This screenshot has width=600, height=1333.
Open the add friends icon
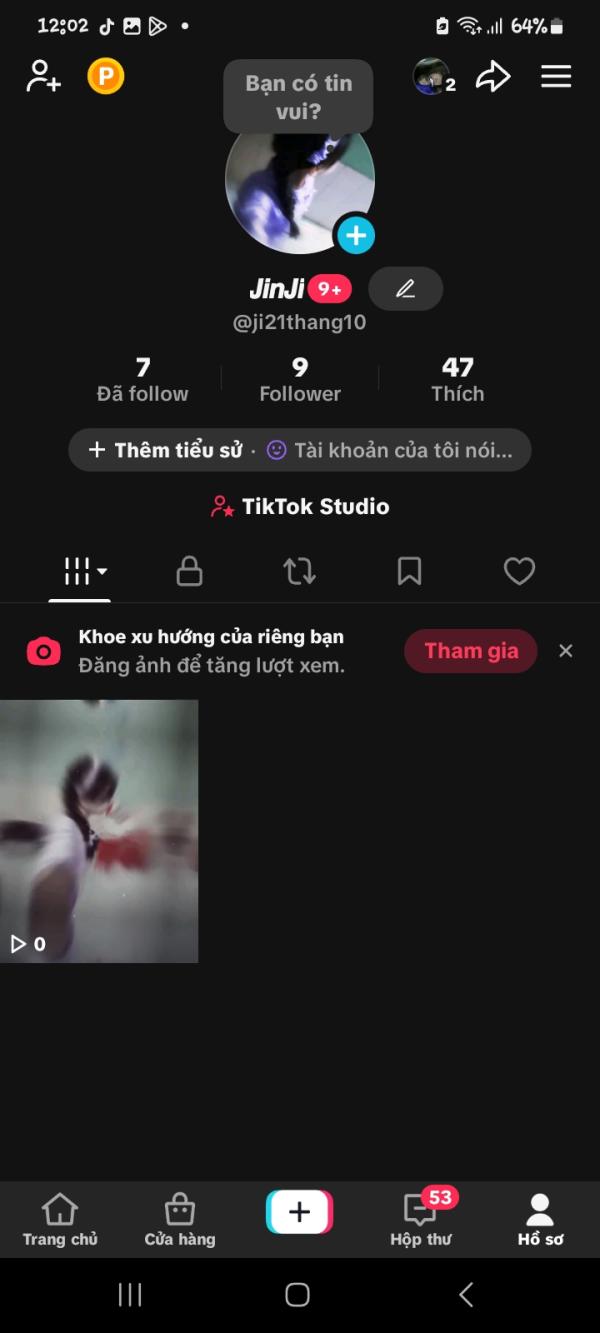pos(43,77)
